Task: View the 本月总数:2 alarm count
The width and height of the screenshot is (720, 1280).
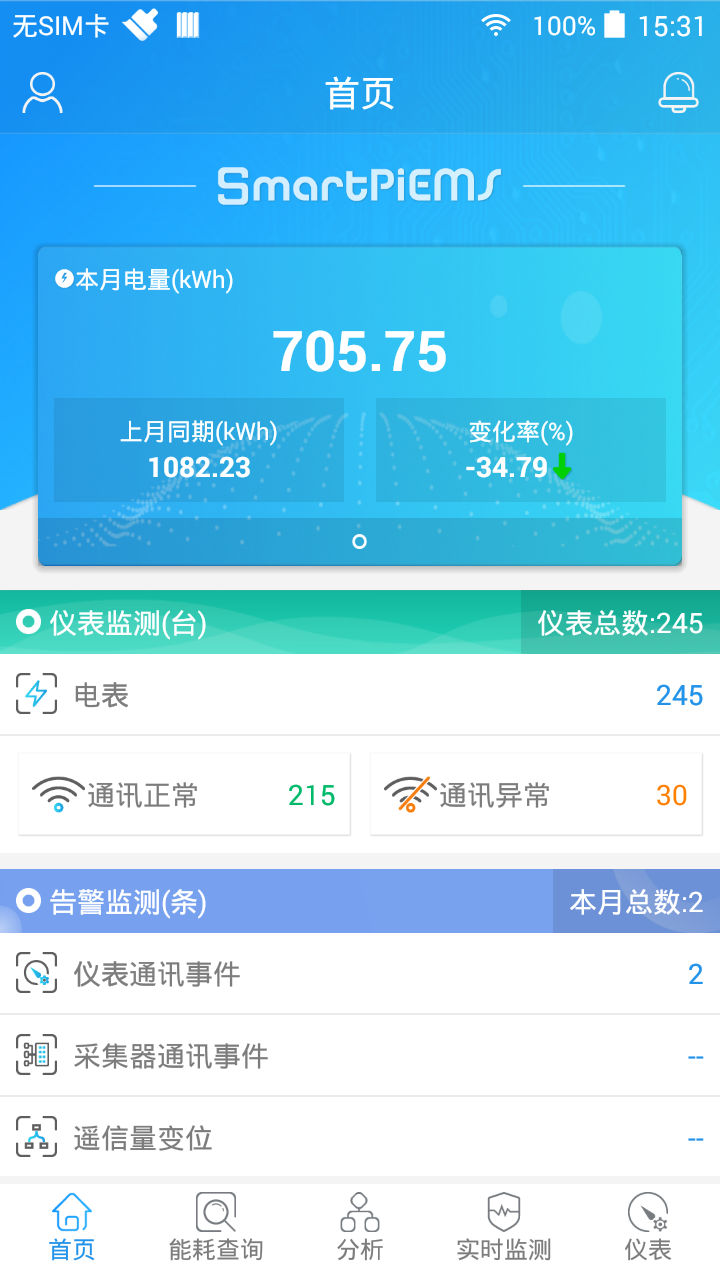Action: pos(636,901)
